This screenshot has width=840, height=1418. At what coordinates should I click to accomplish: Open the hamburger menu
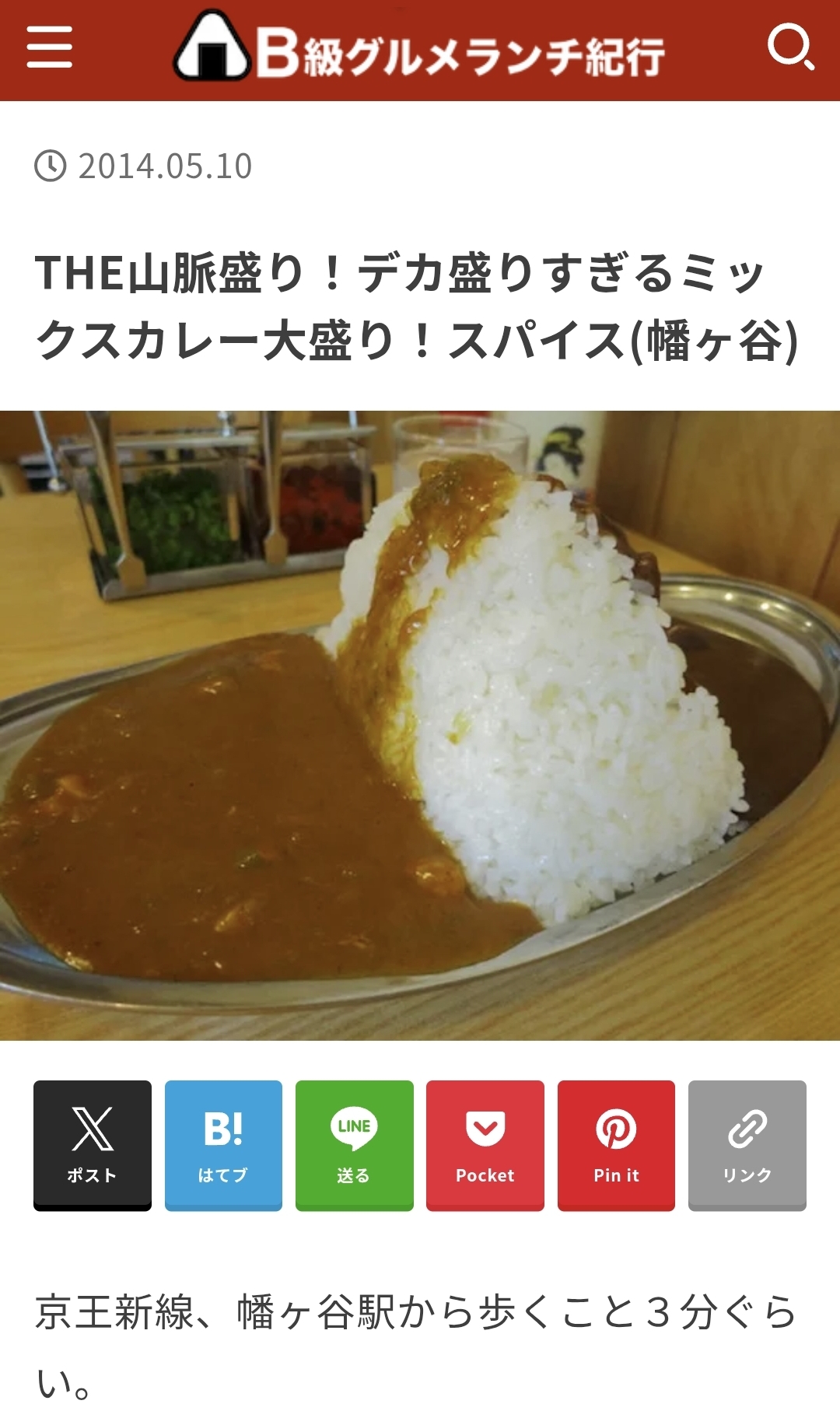click(x=49, y=47)
